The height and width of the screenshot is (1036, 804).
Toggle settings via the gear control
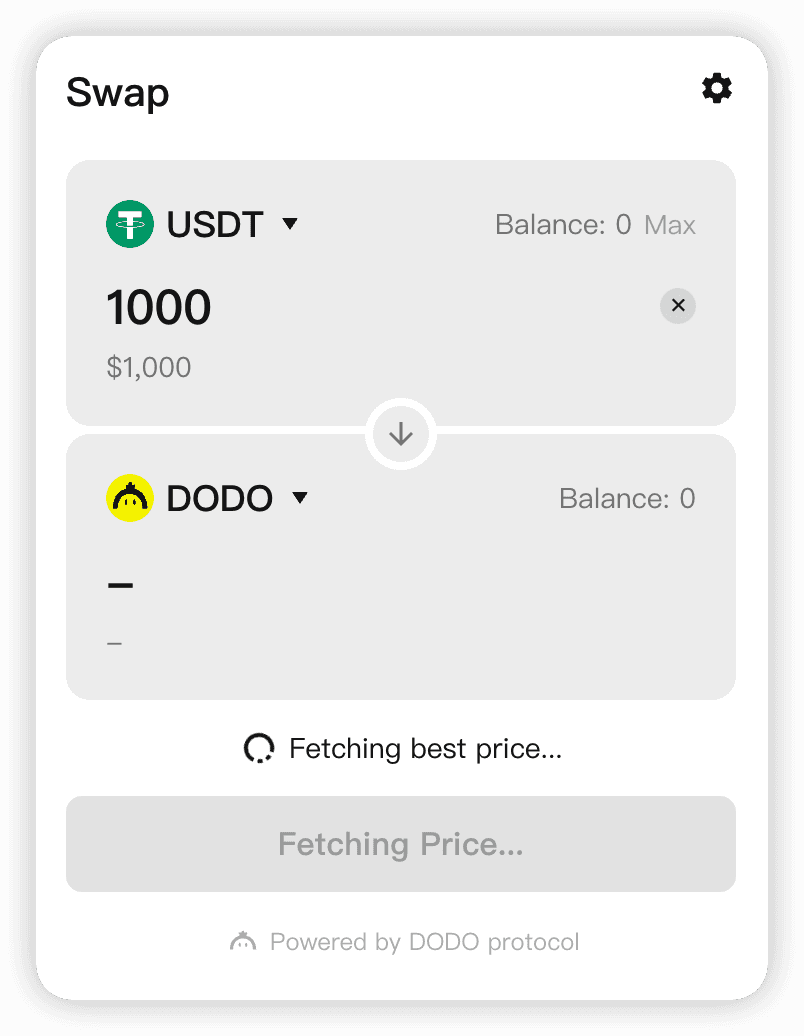click(717, 89)
